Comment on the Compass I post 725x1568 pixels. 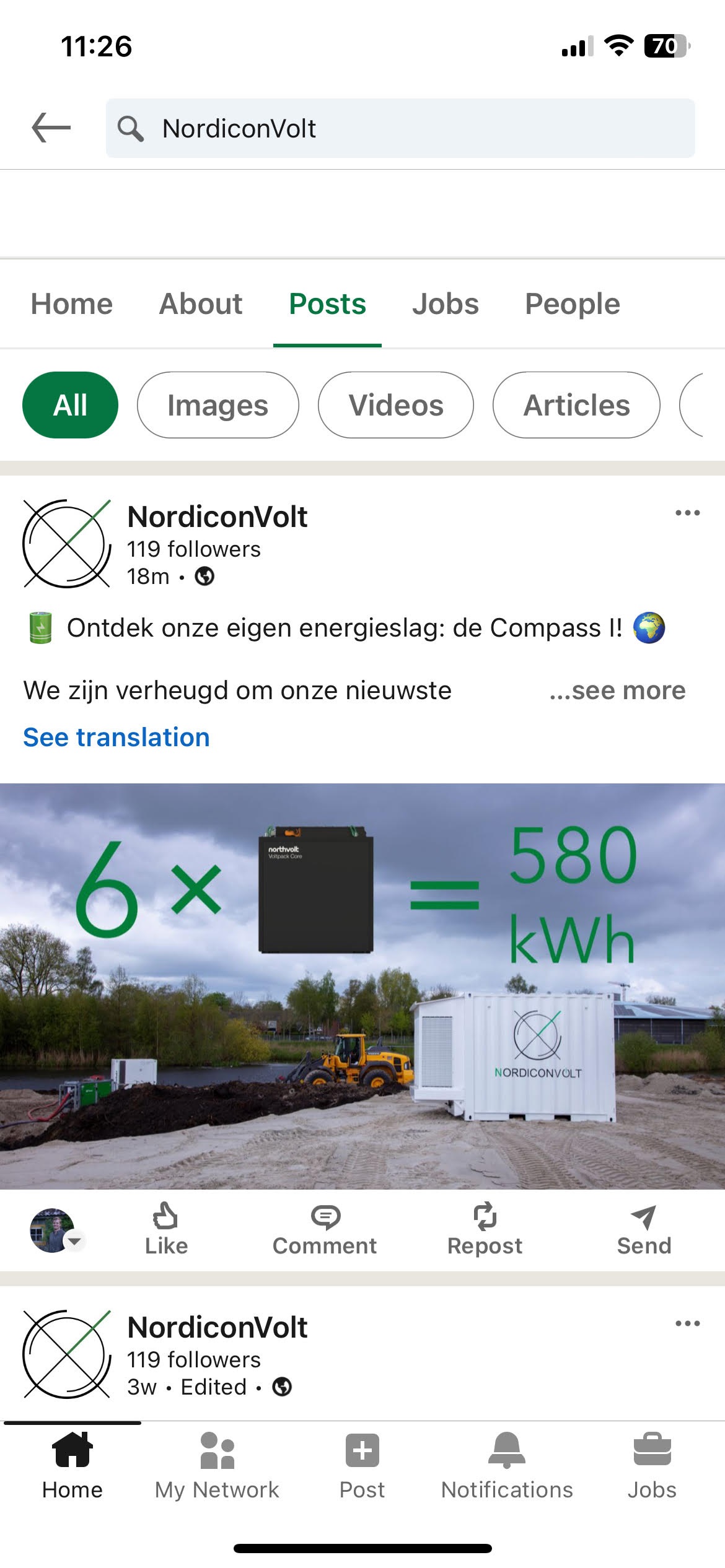coord(325,1229)
